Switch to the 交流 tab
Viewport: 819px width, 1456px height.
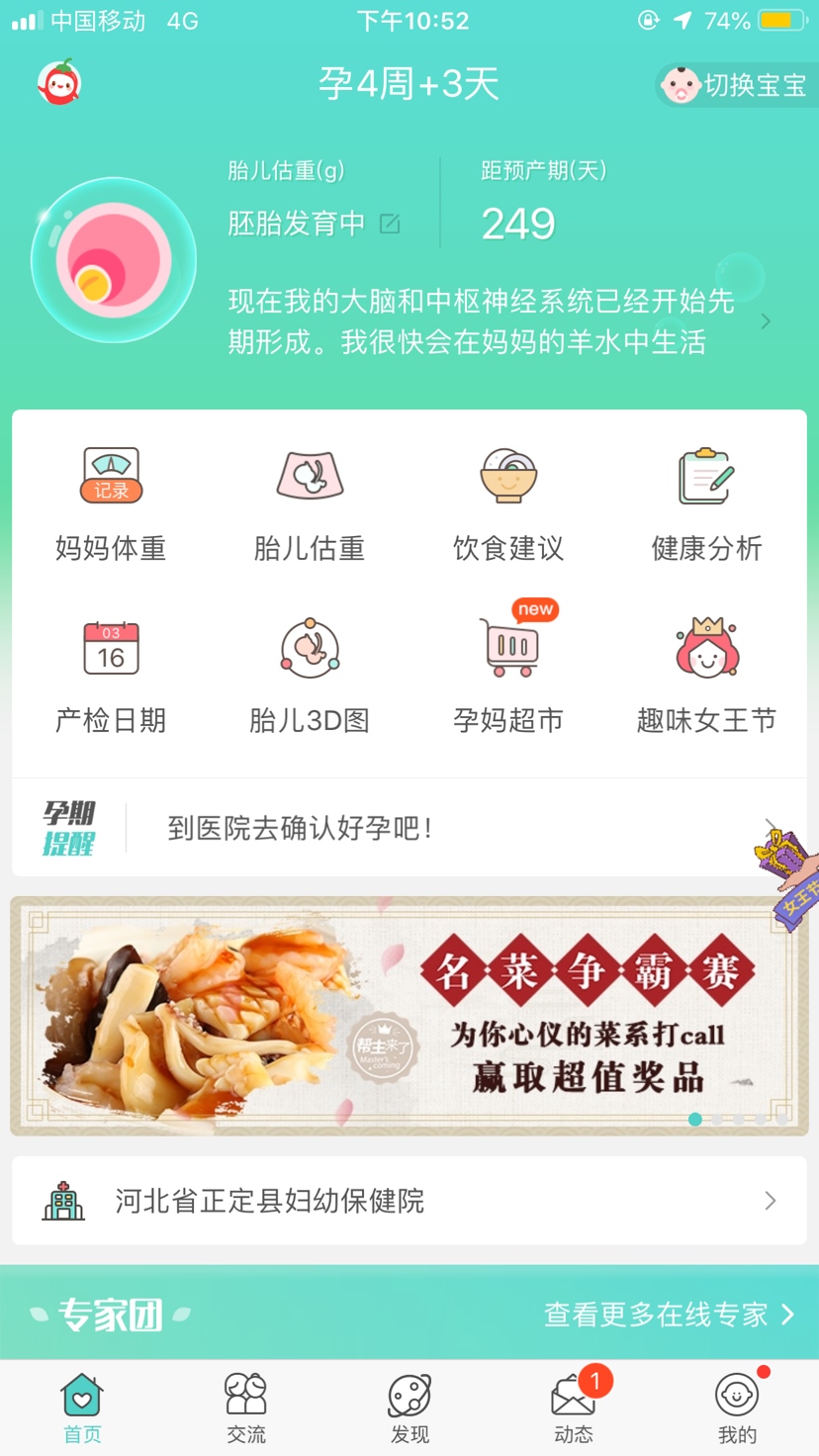click(x=246, y=1409)
